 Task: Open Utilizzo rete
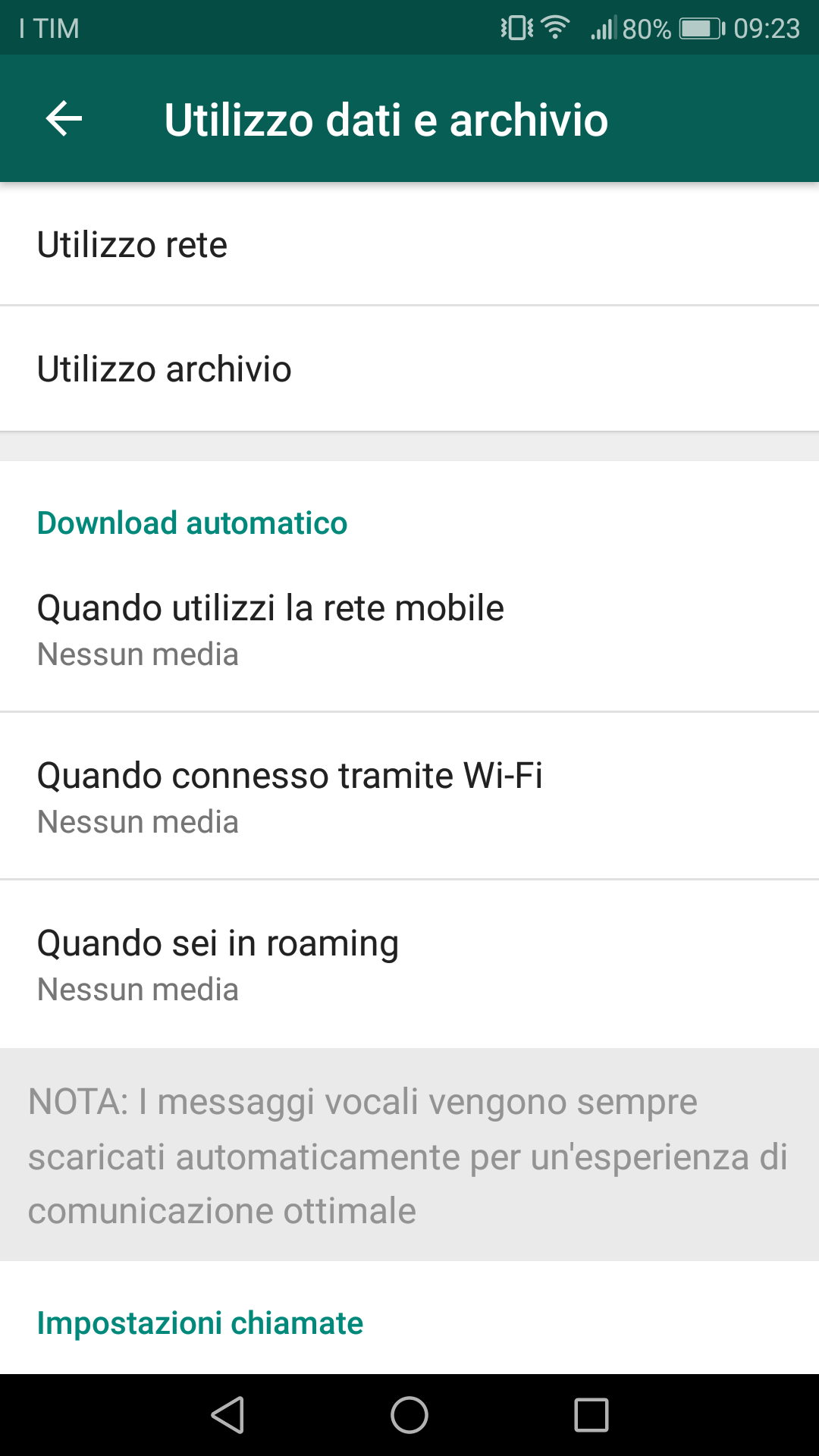tap(409, 244)
